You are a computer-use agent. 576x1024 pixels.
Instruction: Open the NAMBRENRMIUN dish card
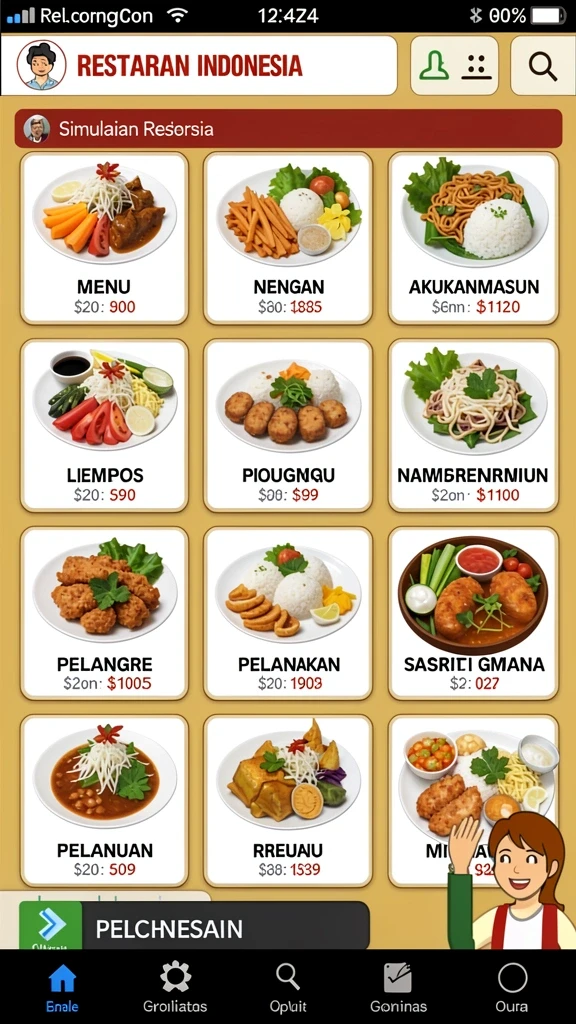473,426
